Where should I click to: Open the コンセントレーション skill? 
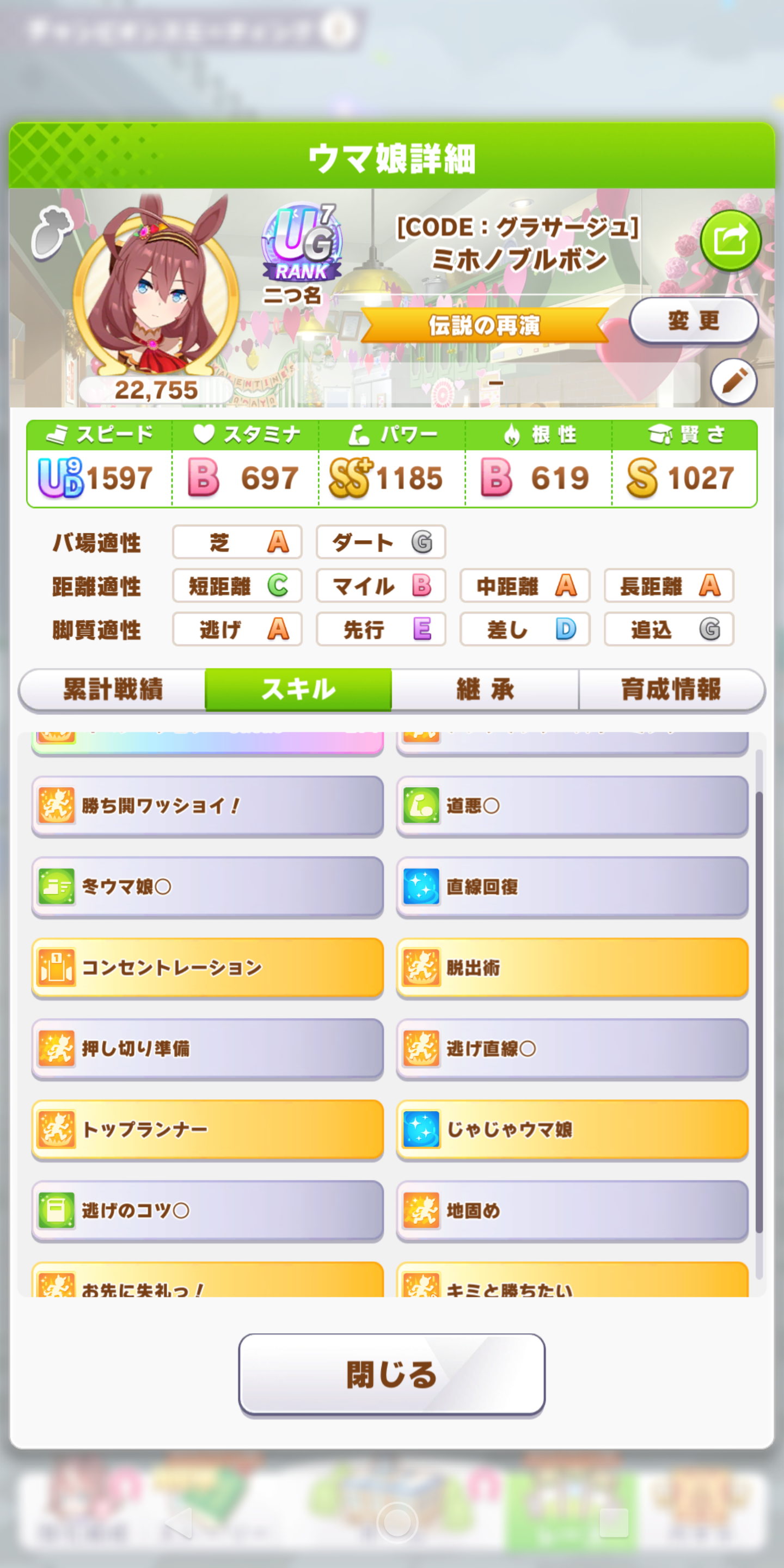pos(207,967)
